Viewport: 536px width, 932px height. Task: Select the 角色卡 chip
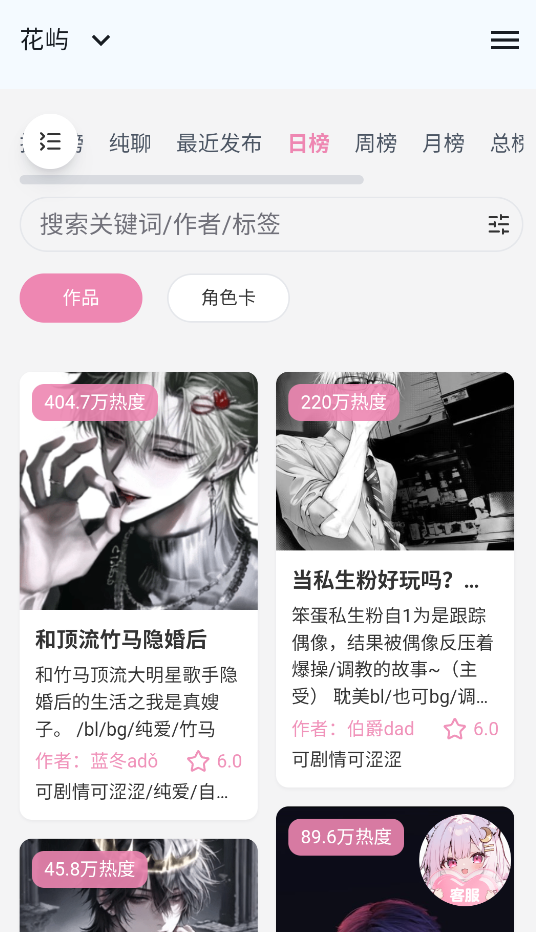(228, 298)
